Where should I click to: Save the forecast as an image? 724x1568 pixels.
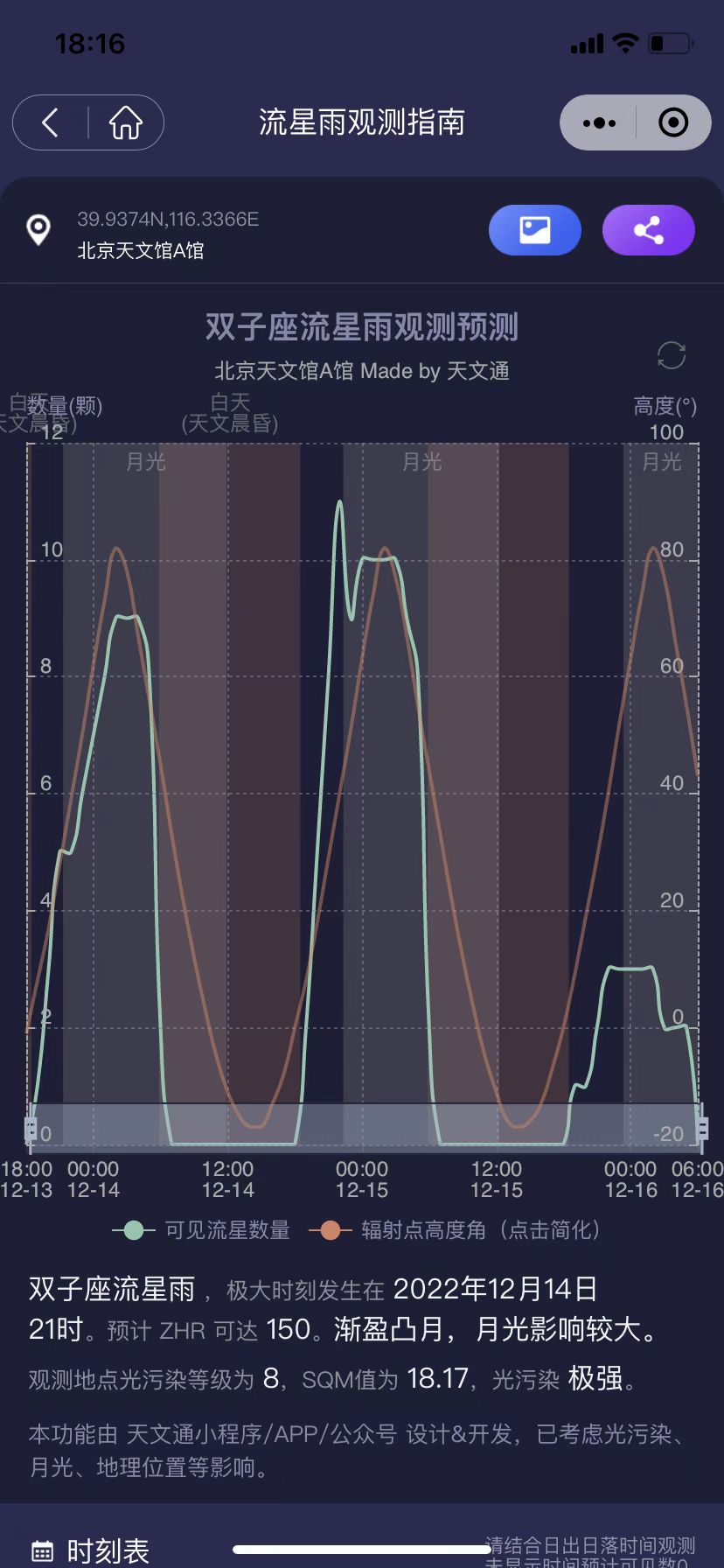pos(534,230)
